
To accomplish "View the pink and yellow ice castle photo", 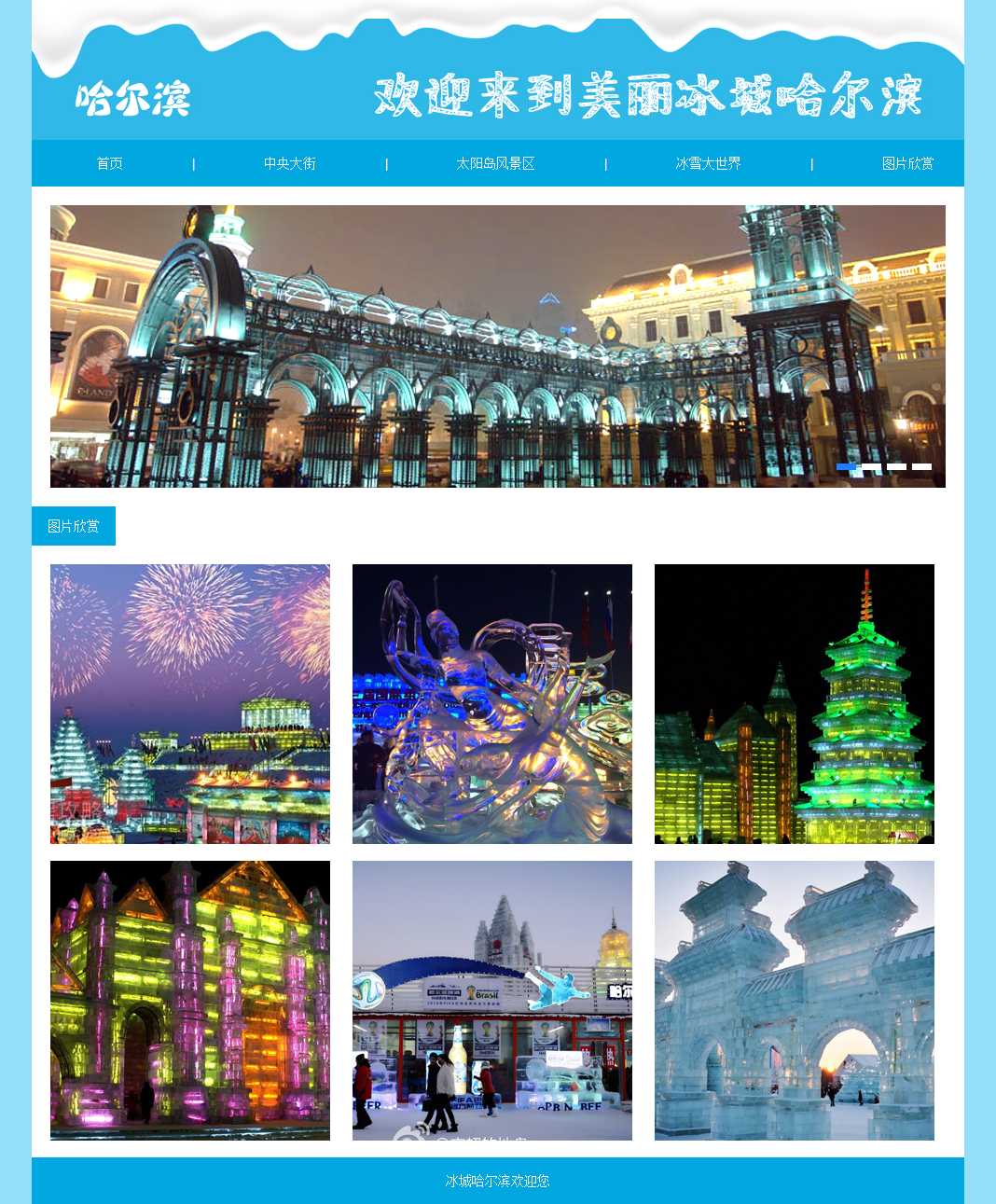I will click(x=190, y=1000).
